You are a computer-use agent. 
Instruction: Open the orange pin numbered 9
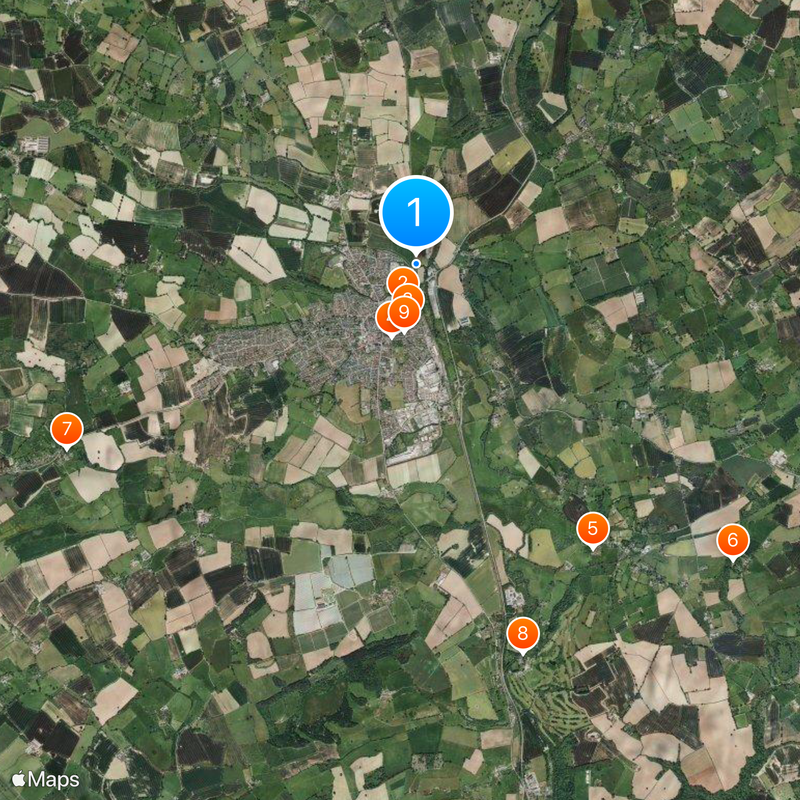coord(404,313)
